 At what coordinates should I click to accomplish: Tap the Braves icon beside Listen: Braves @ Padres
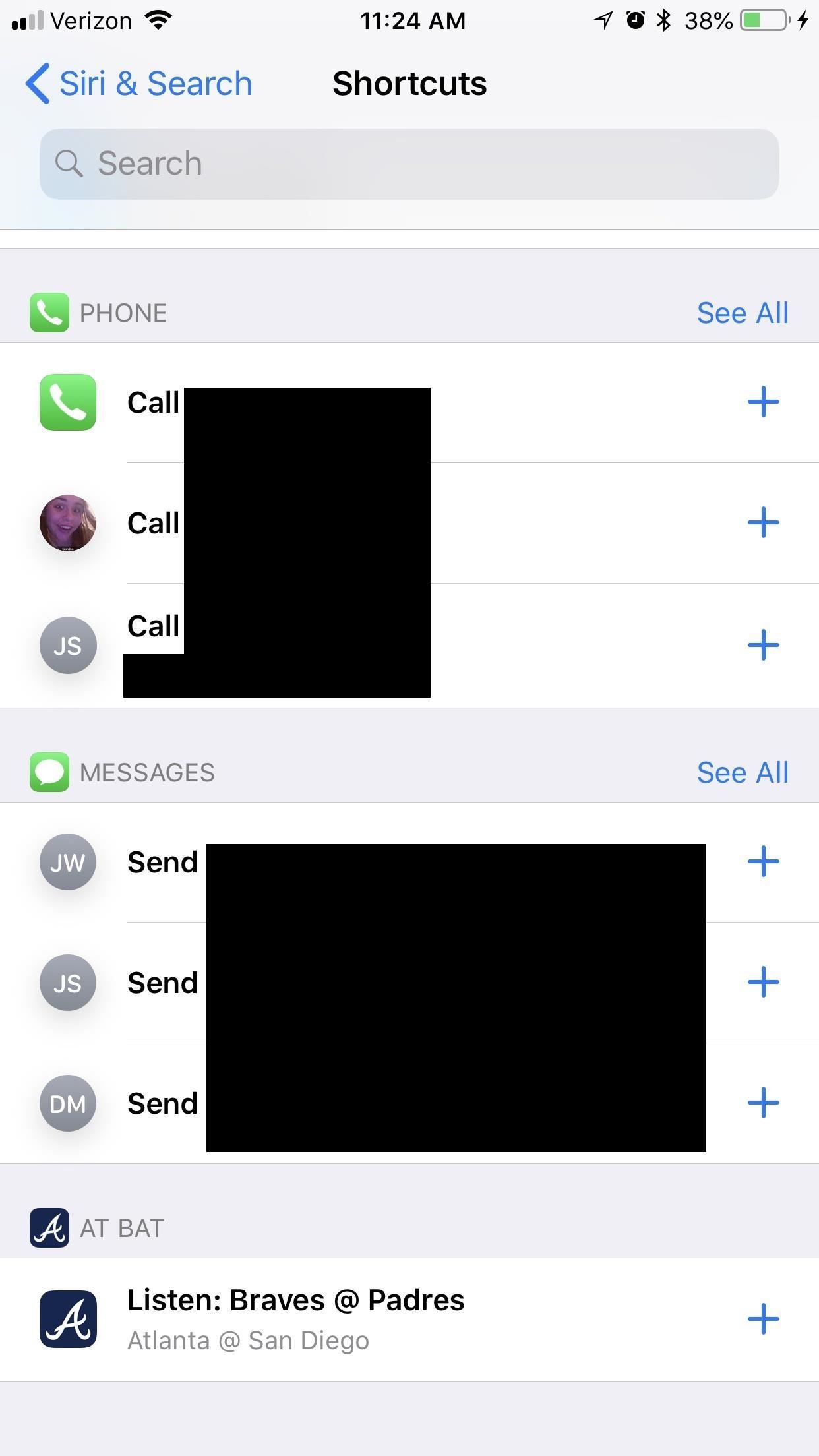pos(68,1319)
